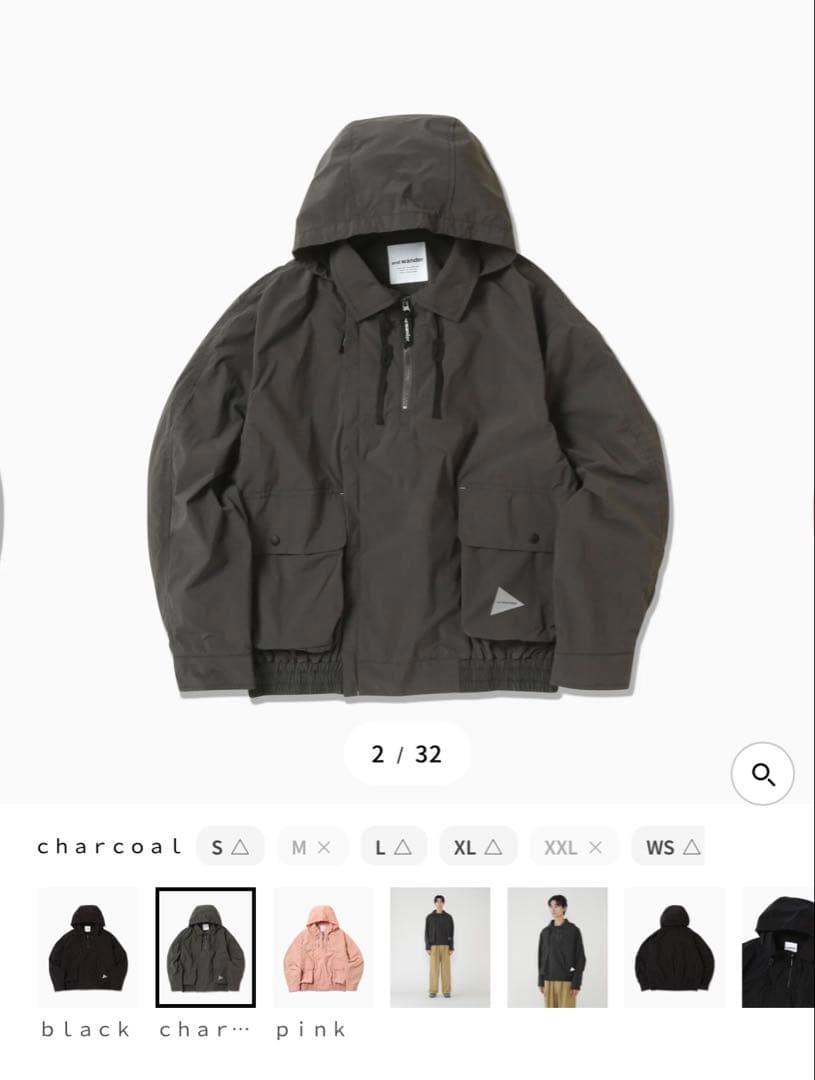Tap the XXL size chip
Viewport: 815px width, 1080px height.
573,847
